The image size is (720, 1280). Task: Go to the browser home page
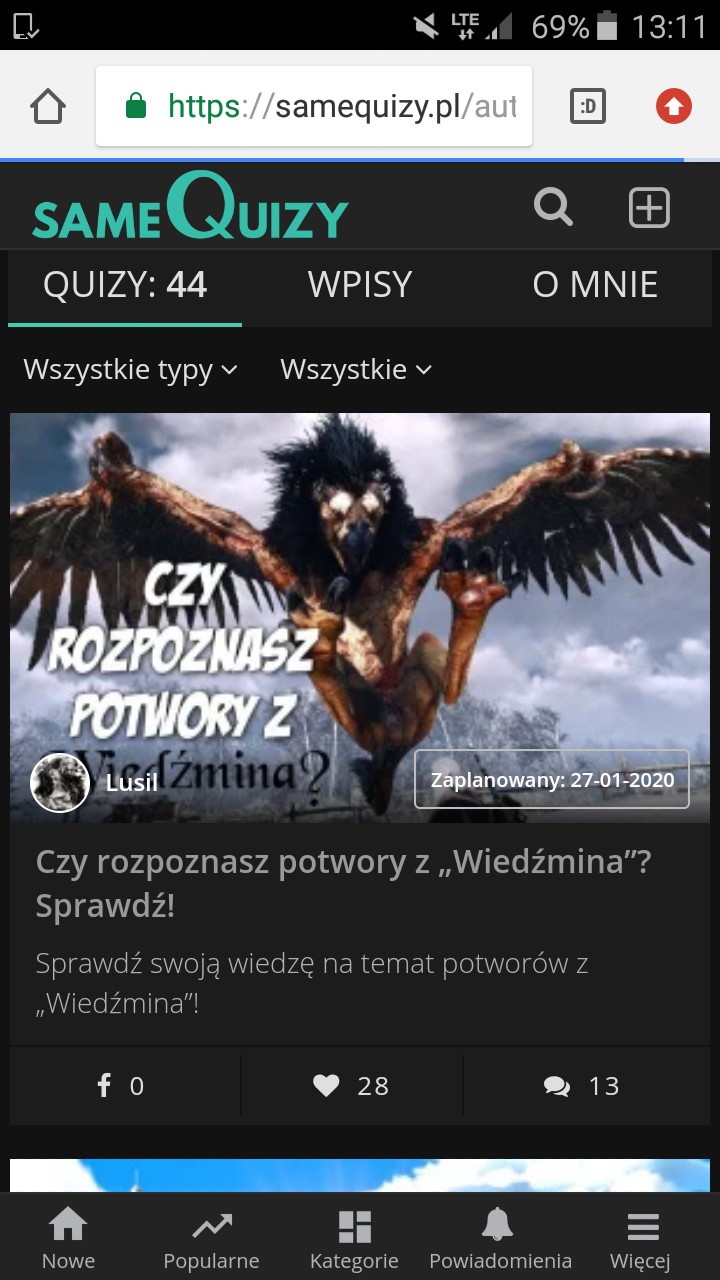click(x=48, y=106)
